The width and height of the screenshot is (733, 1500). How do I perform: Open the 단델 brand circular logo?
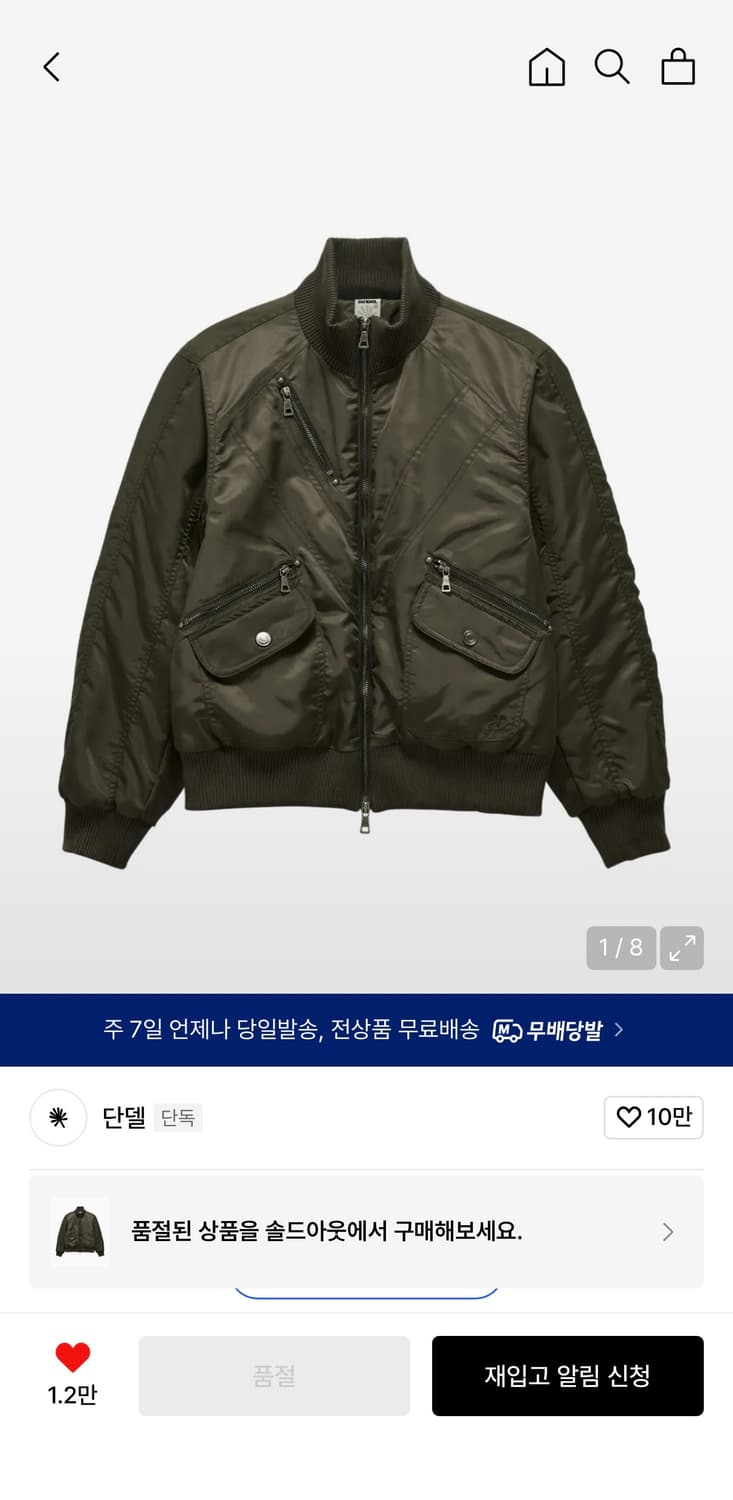coord(57,1118)
